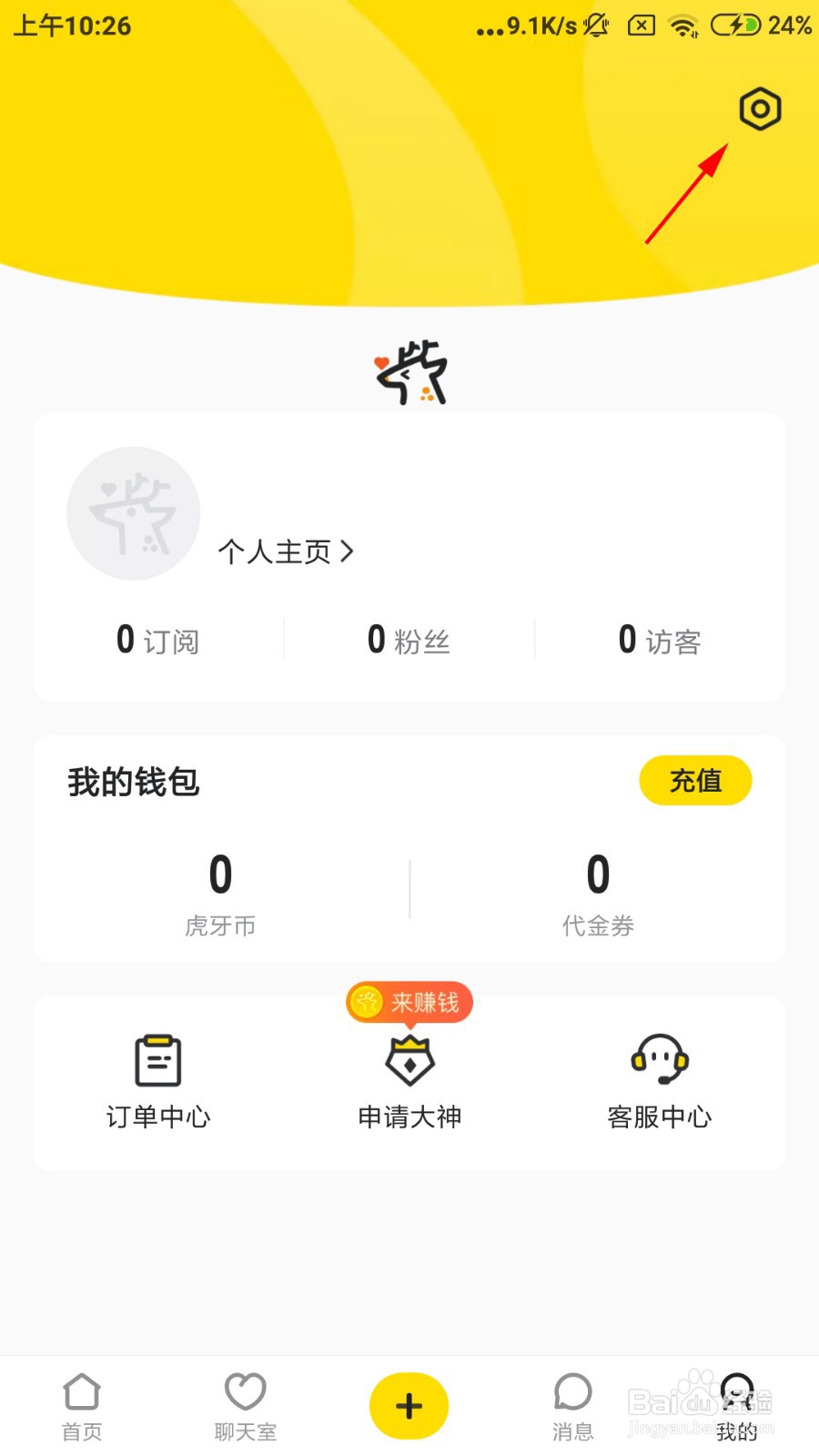
Task: Tap the yellow plus button
Action: (x=409, y=1406)
